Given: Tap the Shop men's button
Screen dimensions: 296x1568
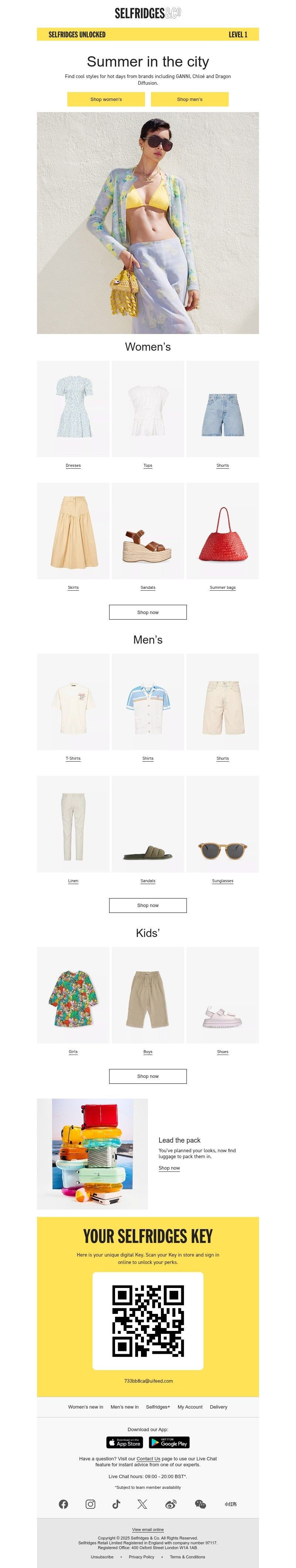Looking at the screenshot, I should [x=189, y=99].
